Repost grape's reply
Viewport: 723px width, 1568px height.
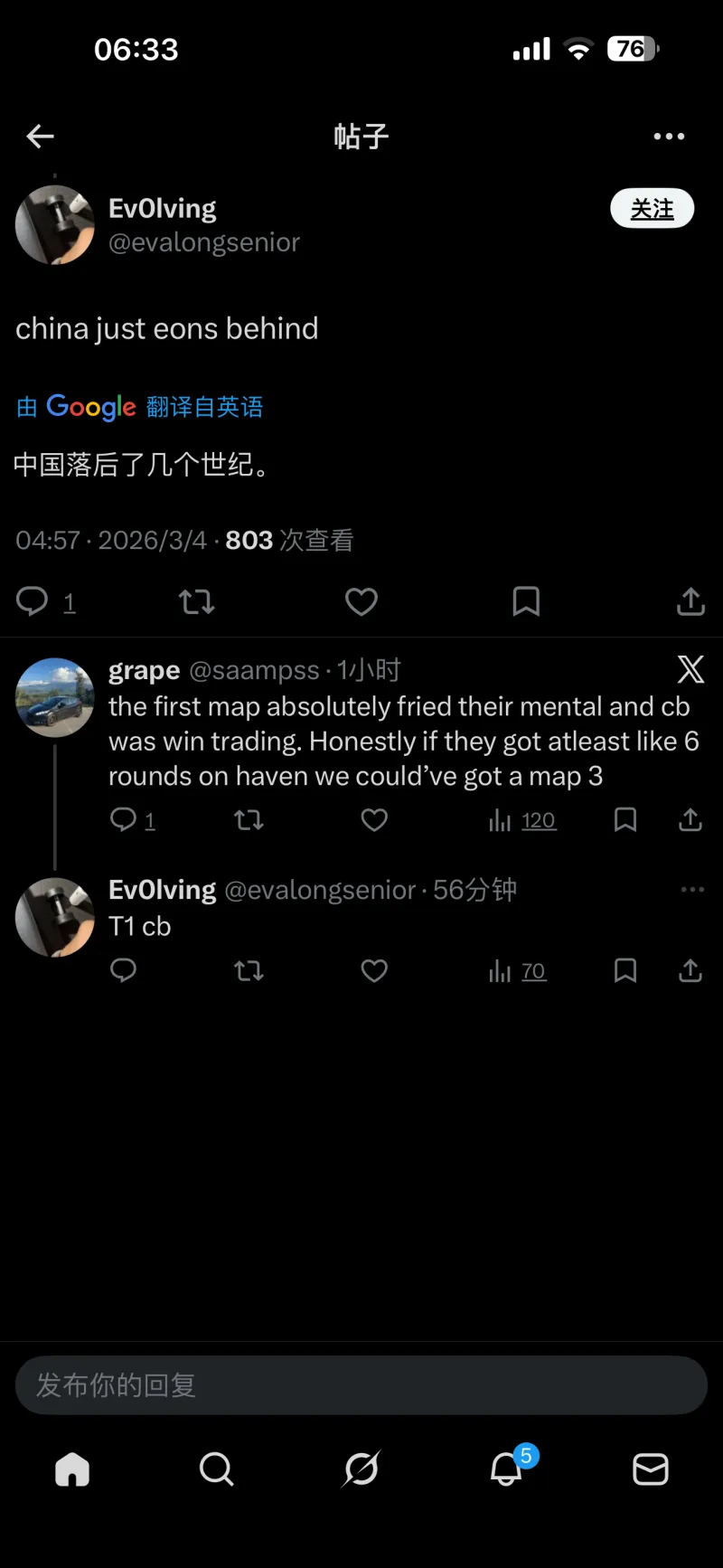249,820
